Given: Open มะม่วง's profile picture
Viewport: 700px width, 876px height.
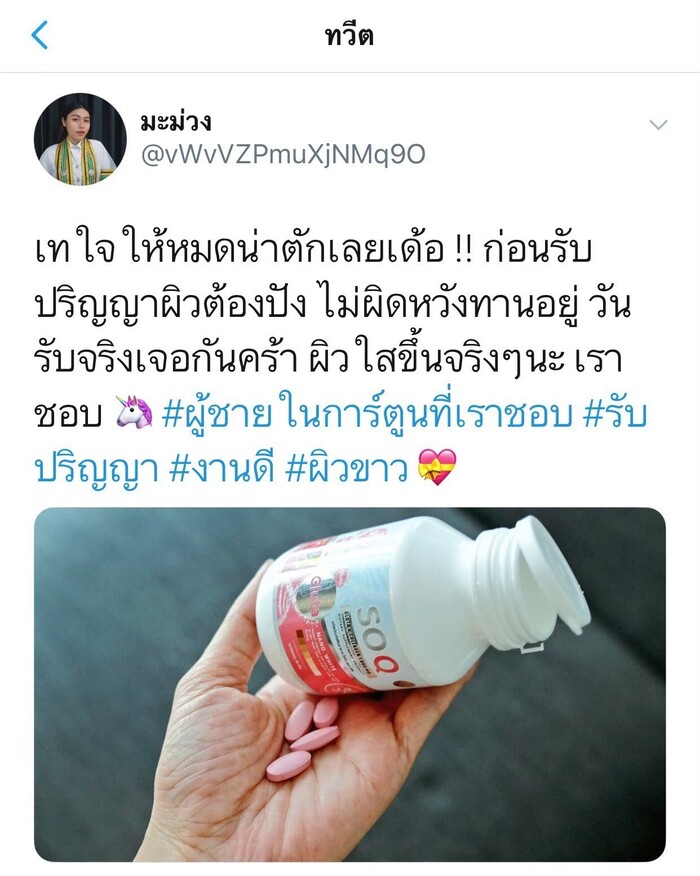Looking at the screenshot, I should click(80, 139).
